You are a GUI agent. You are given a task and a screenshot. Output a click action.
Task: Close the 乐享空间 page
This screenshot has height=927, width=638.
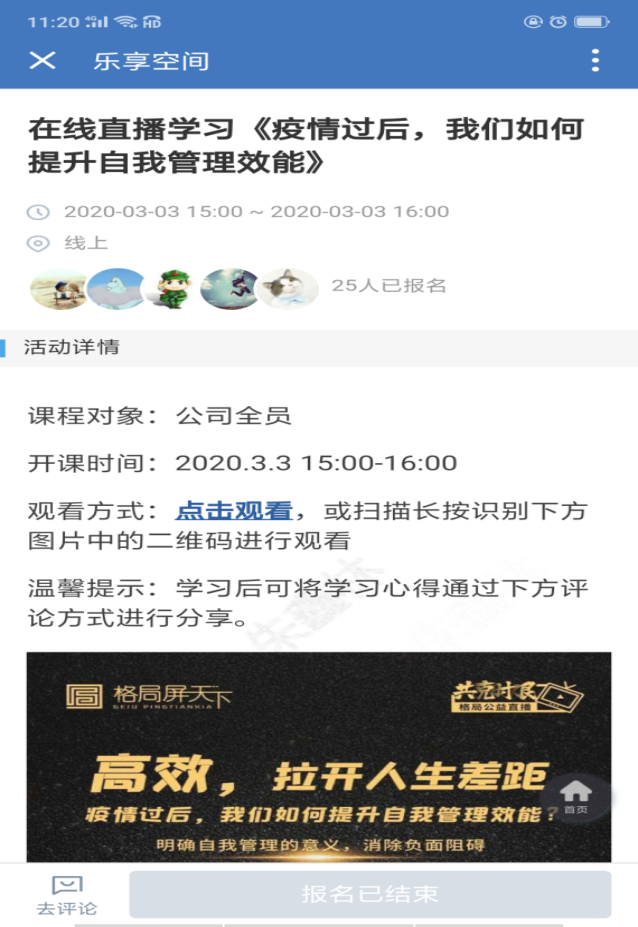[42, 60]
